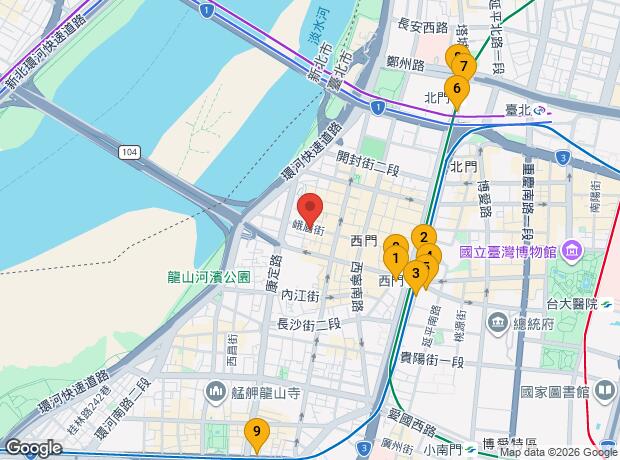The width and height of the screenshot is (620, 460).
Task: Tap map marker number 2
Action: pyautogui.click(x=424, y=238)
